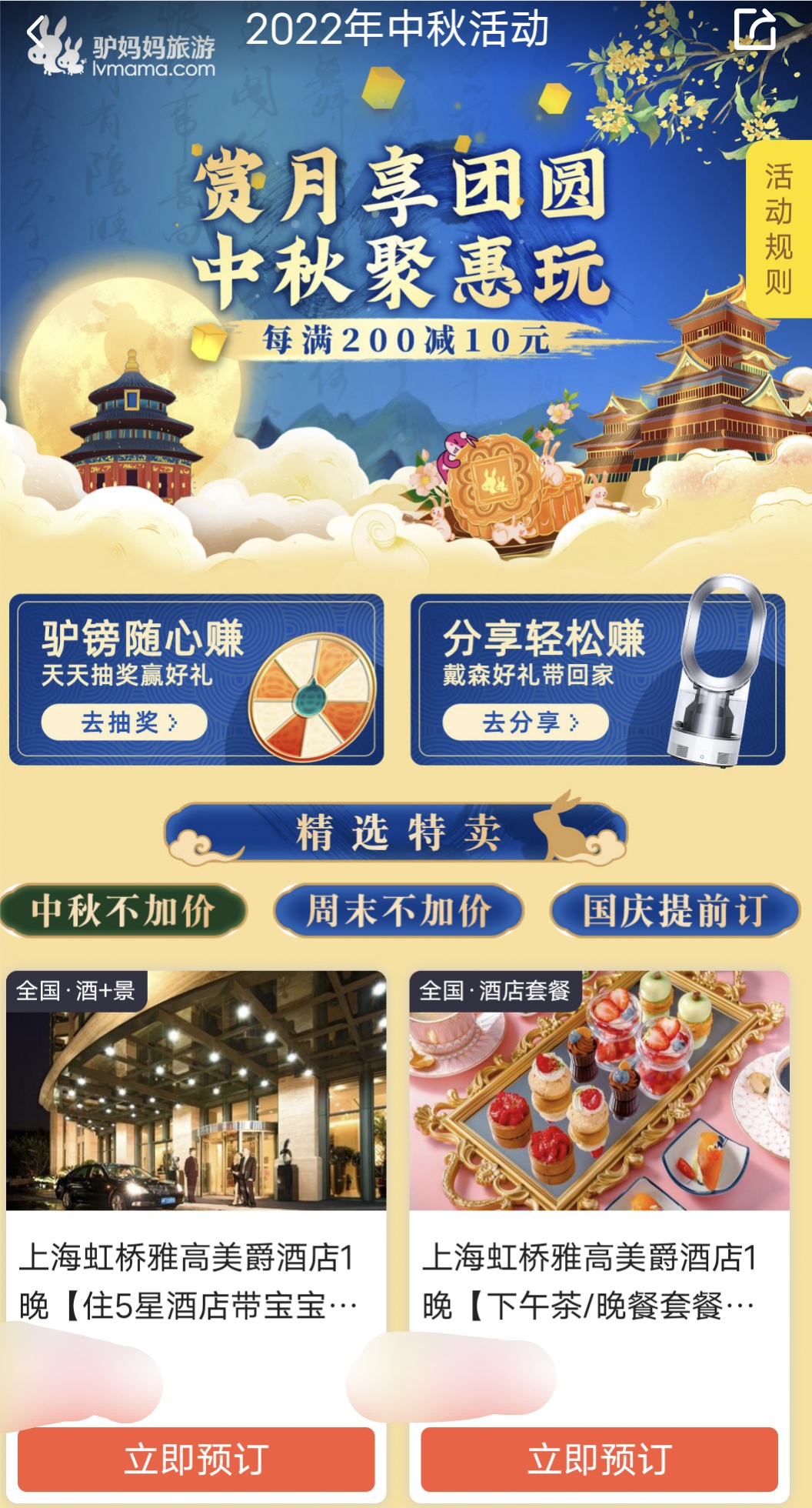The height and width of the screenshot is (1508, 812).
Task: Tap 去抽奖 on the 驴镑随心赚 banner
Action: click(125, 722)
